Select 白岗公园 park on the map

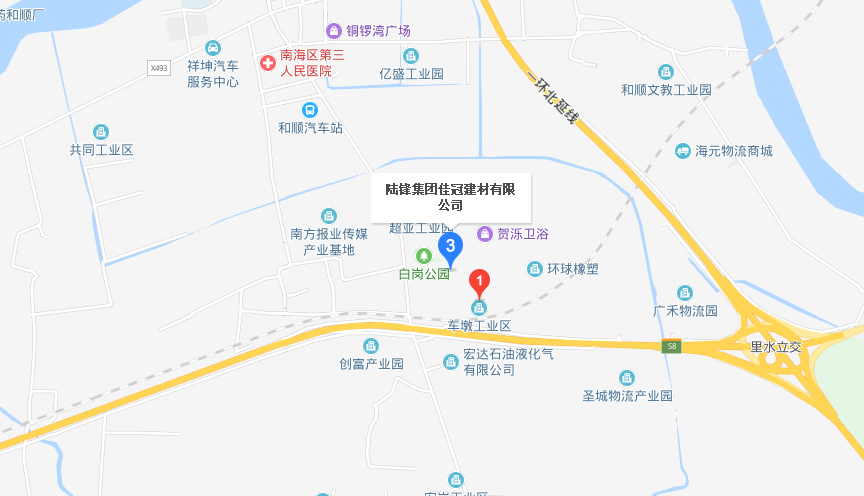tap(424, 256)
